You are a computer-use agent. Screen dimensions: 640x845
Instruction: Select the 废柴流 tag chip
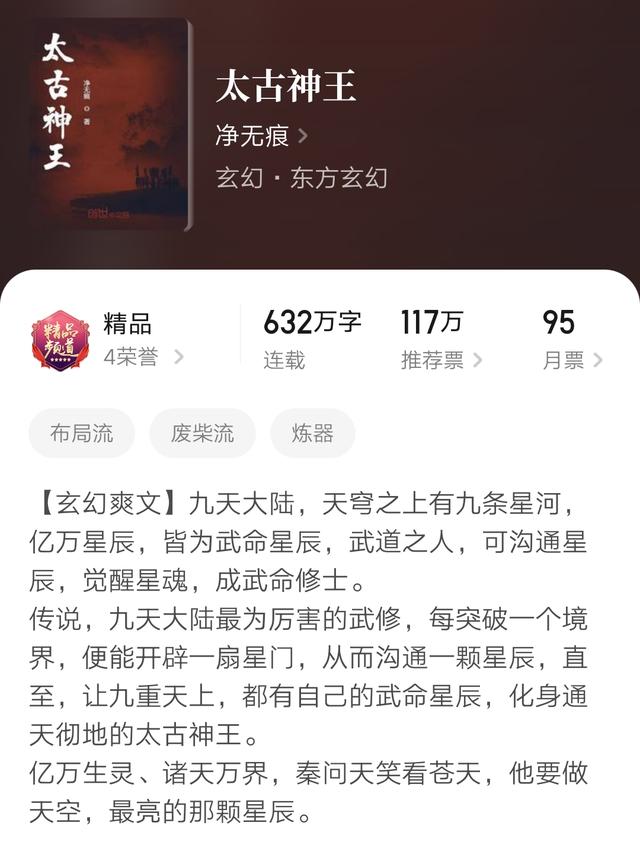point(202,433)
